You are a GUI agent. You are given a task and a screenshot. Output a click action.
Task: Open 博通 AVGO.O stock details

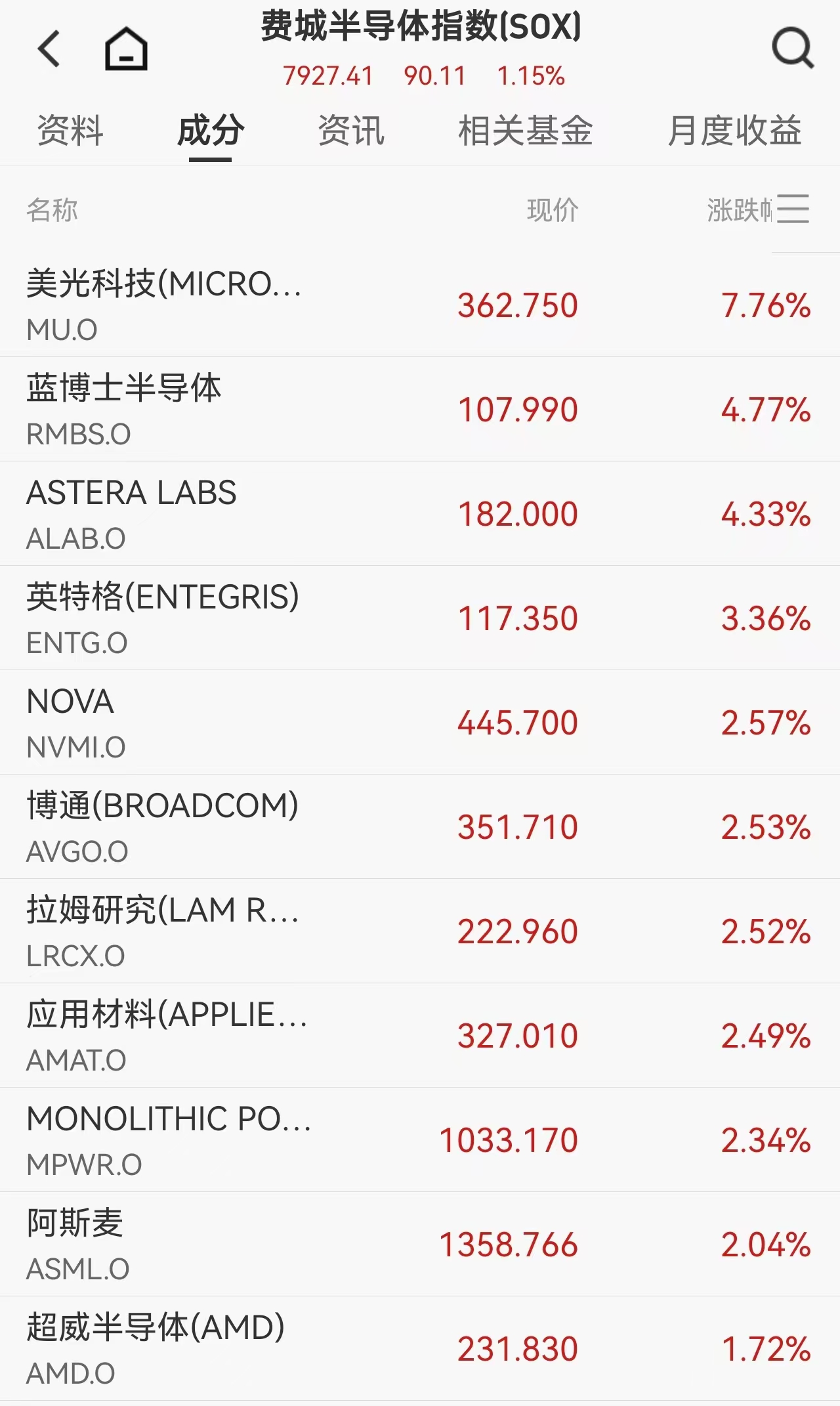pos(420,826)
